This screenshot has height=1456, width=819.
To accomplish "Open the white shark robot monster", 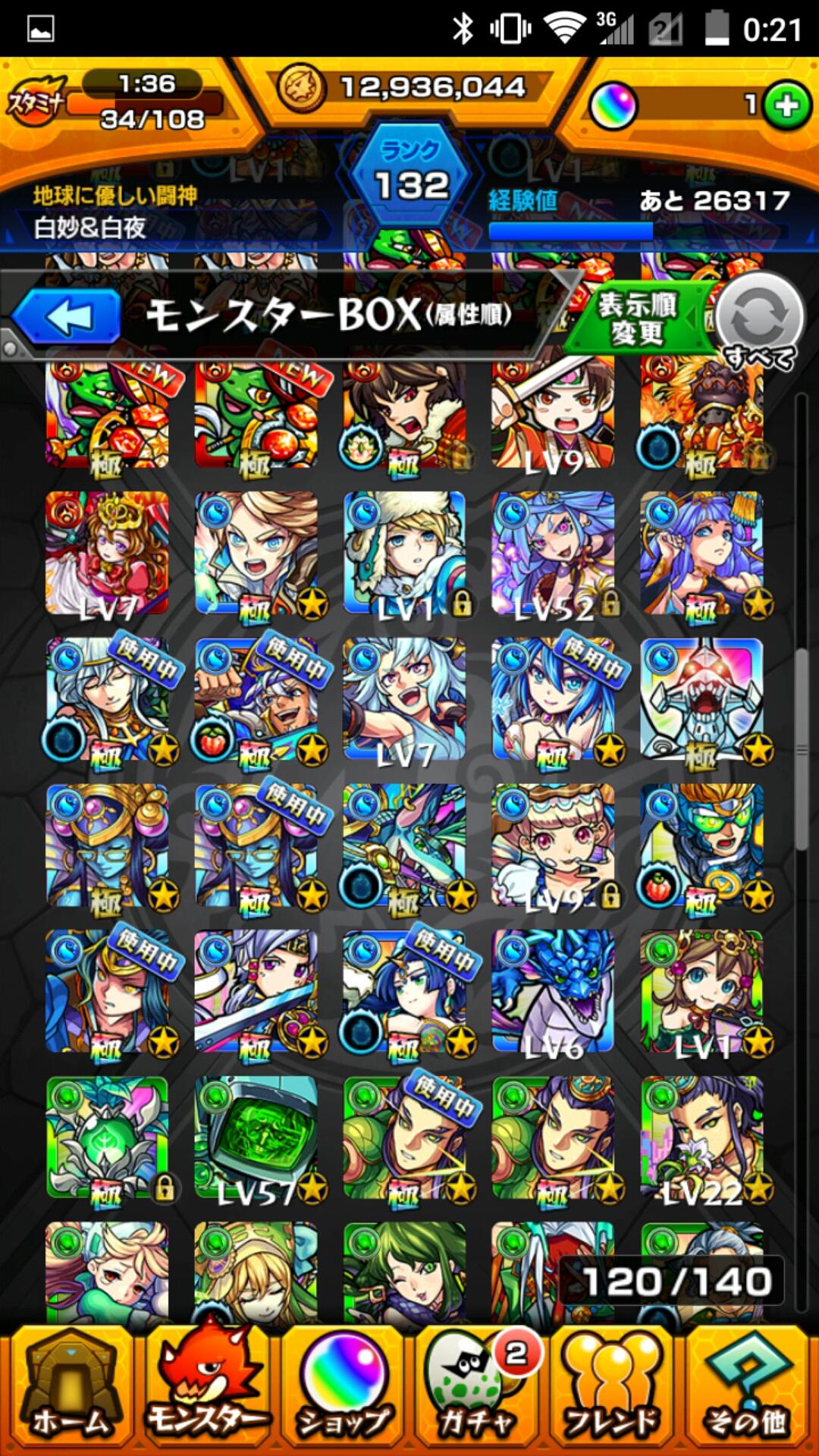I will tap(701, 699).
